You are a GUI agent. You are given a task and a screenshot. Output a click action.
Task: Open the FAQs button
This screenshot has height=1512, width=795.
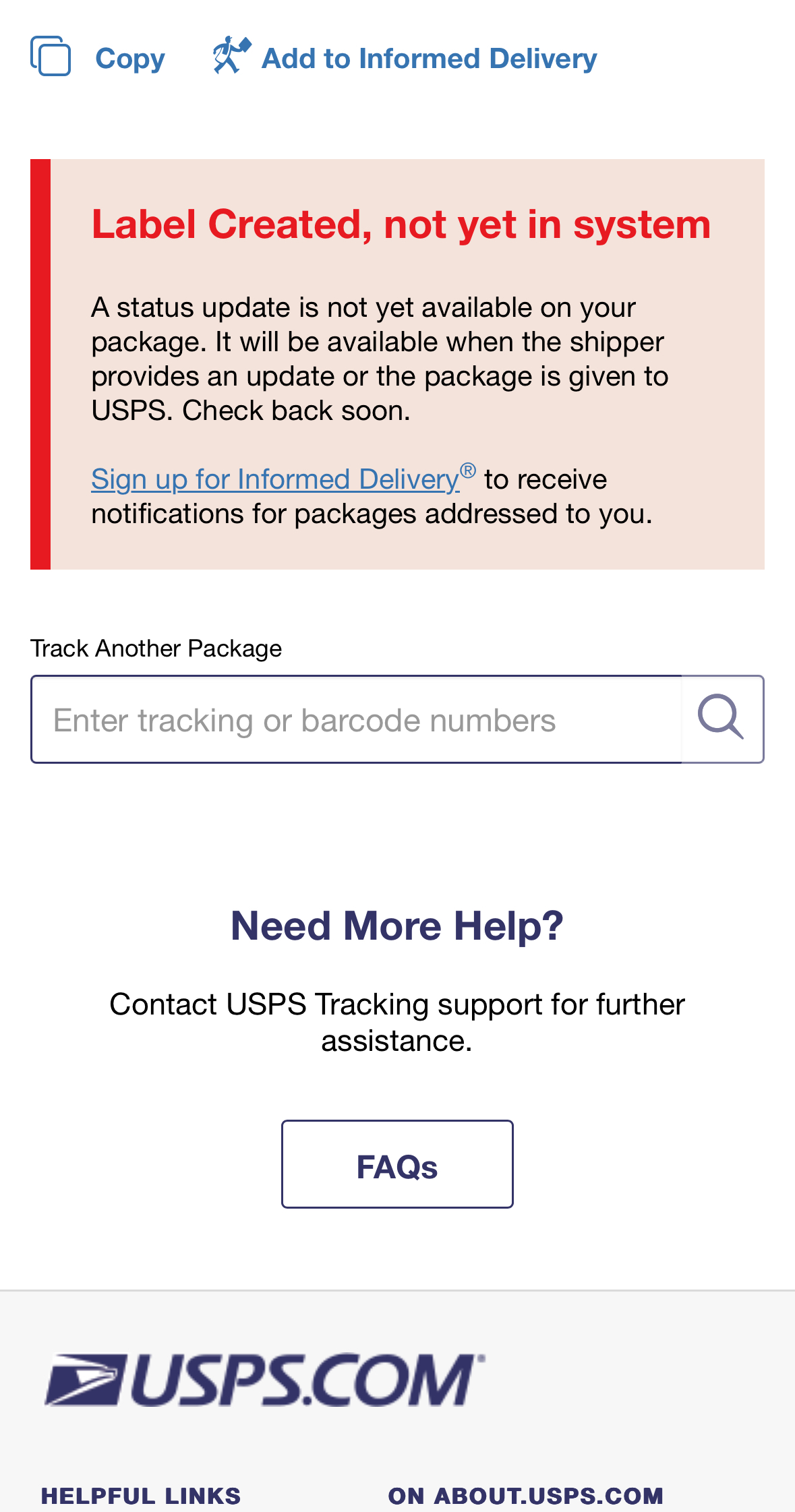tap(397, 1164)
